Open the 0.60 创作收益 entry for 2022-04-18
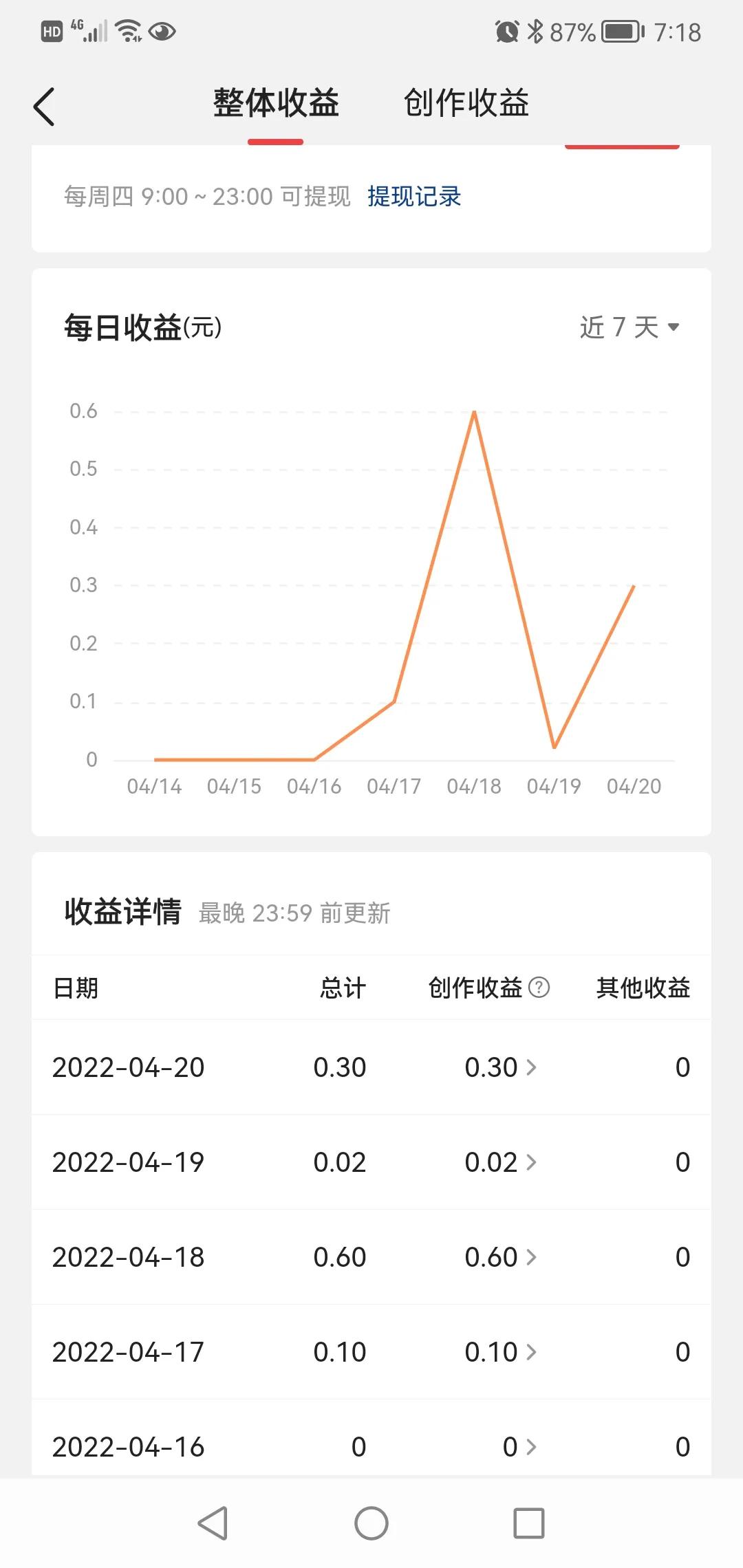The width and height of the screenshot is (743, 1568). (501, 1257)
